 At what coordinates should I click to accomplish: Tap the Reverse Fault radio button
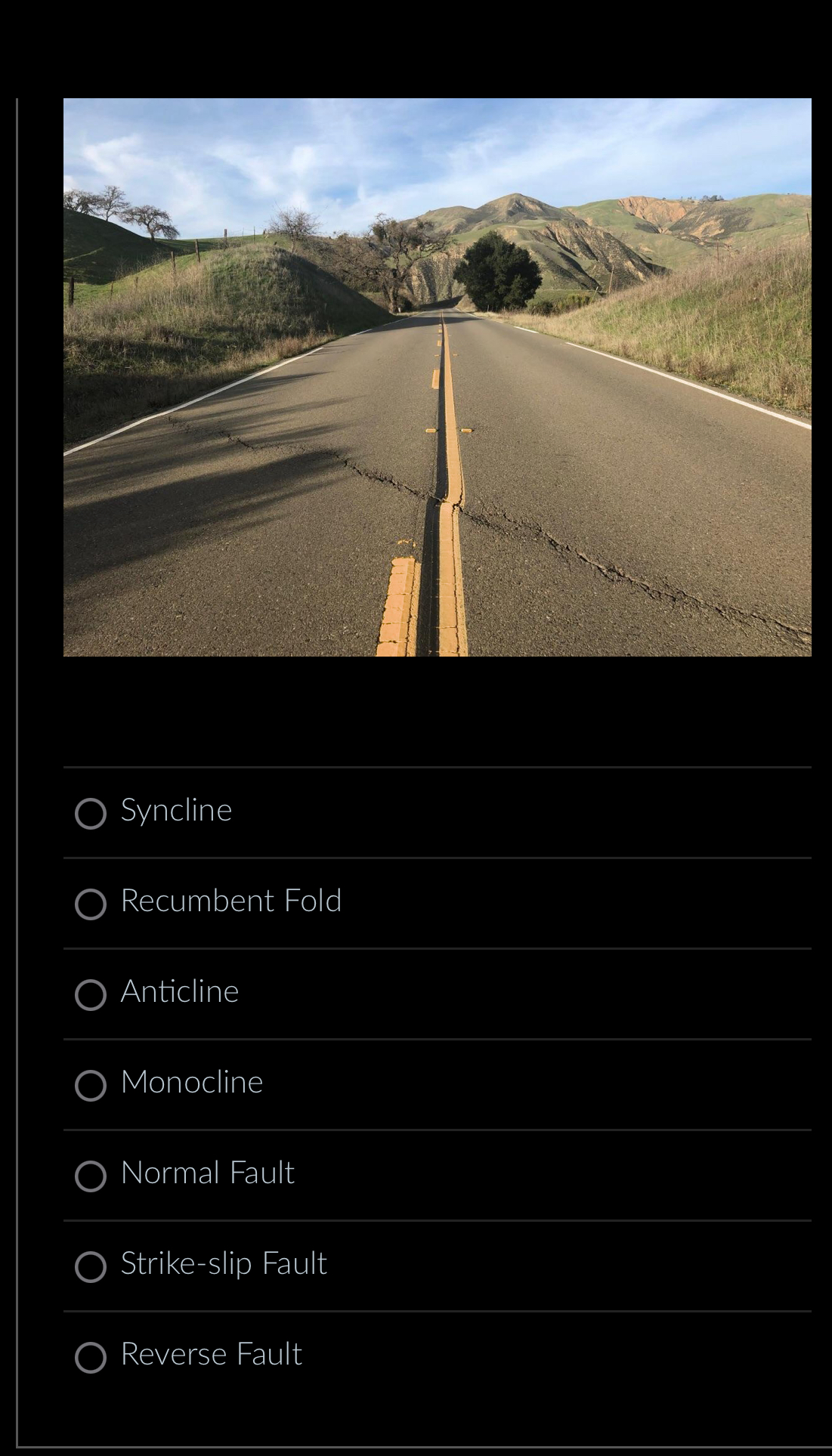[91, 1357]
